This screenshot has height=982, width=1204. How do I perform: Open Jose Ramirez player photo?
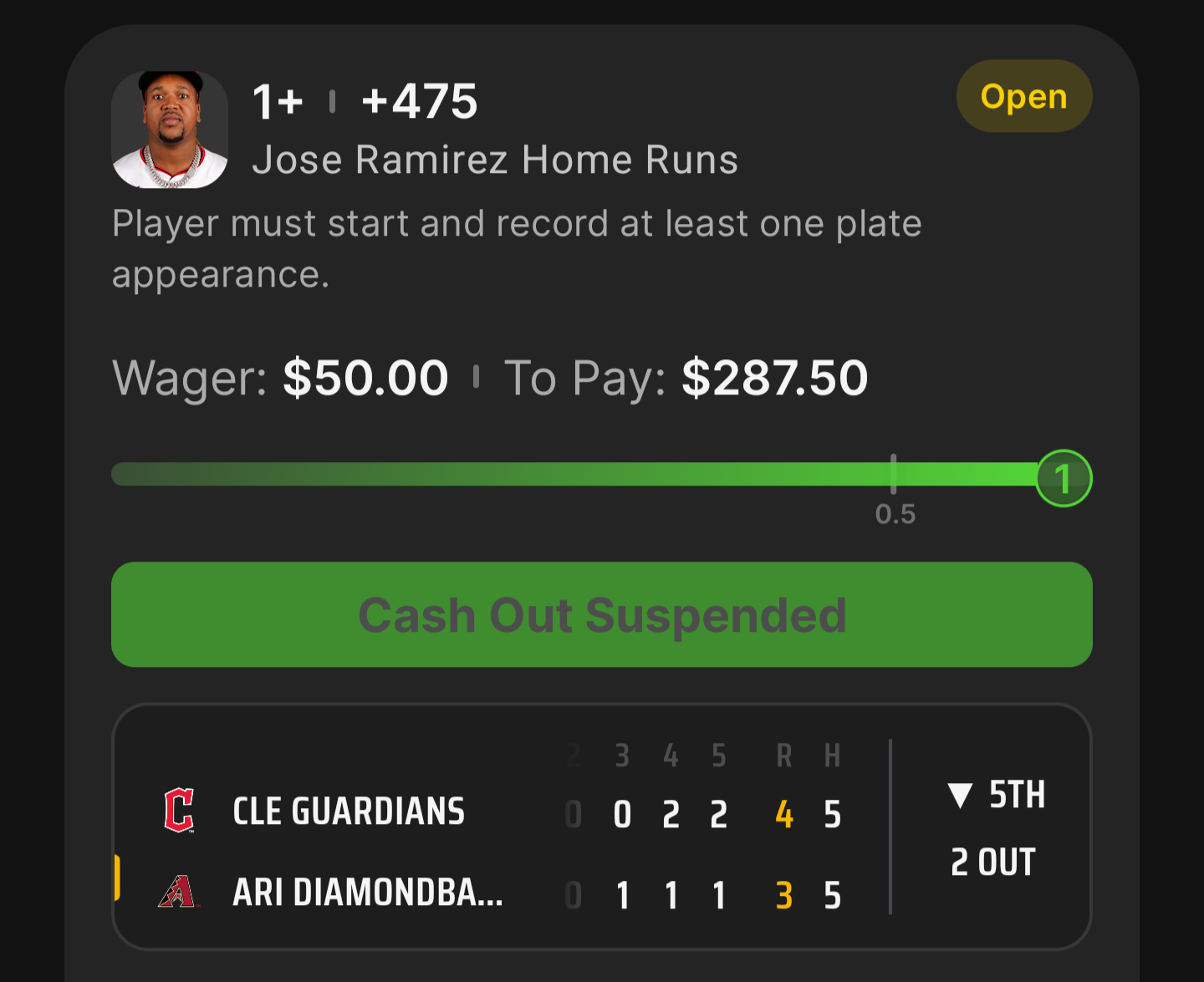tap(170, 130)
